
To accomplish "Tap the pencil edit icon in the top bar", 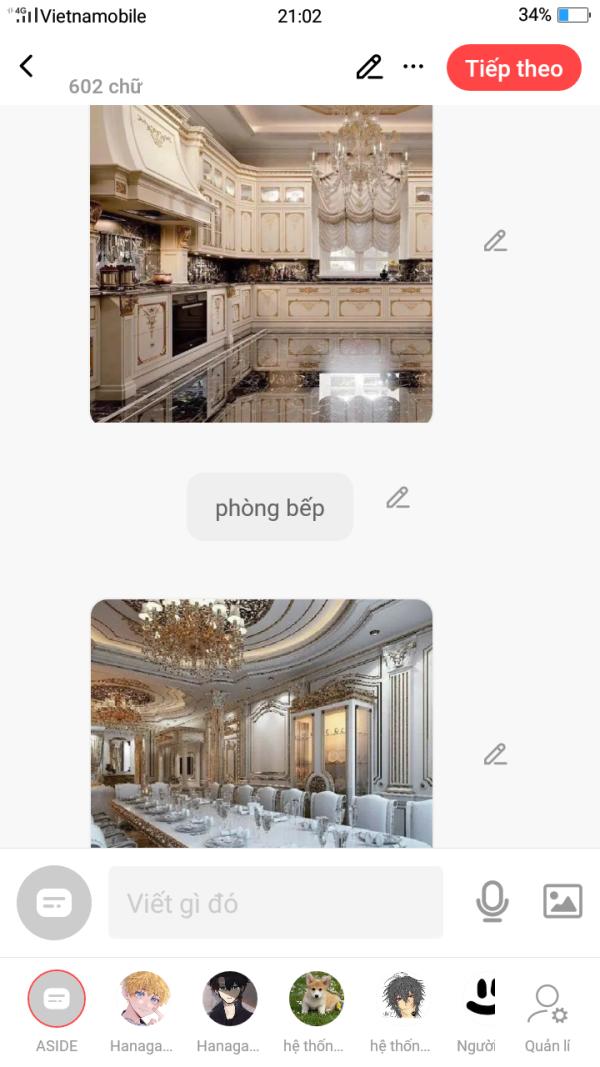I will [369, 67].
